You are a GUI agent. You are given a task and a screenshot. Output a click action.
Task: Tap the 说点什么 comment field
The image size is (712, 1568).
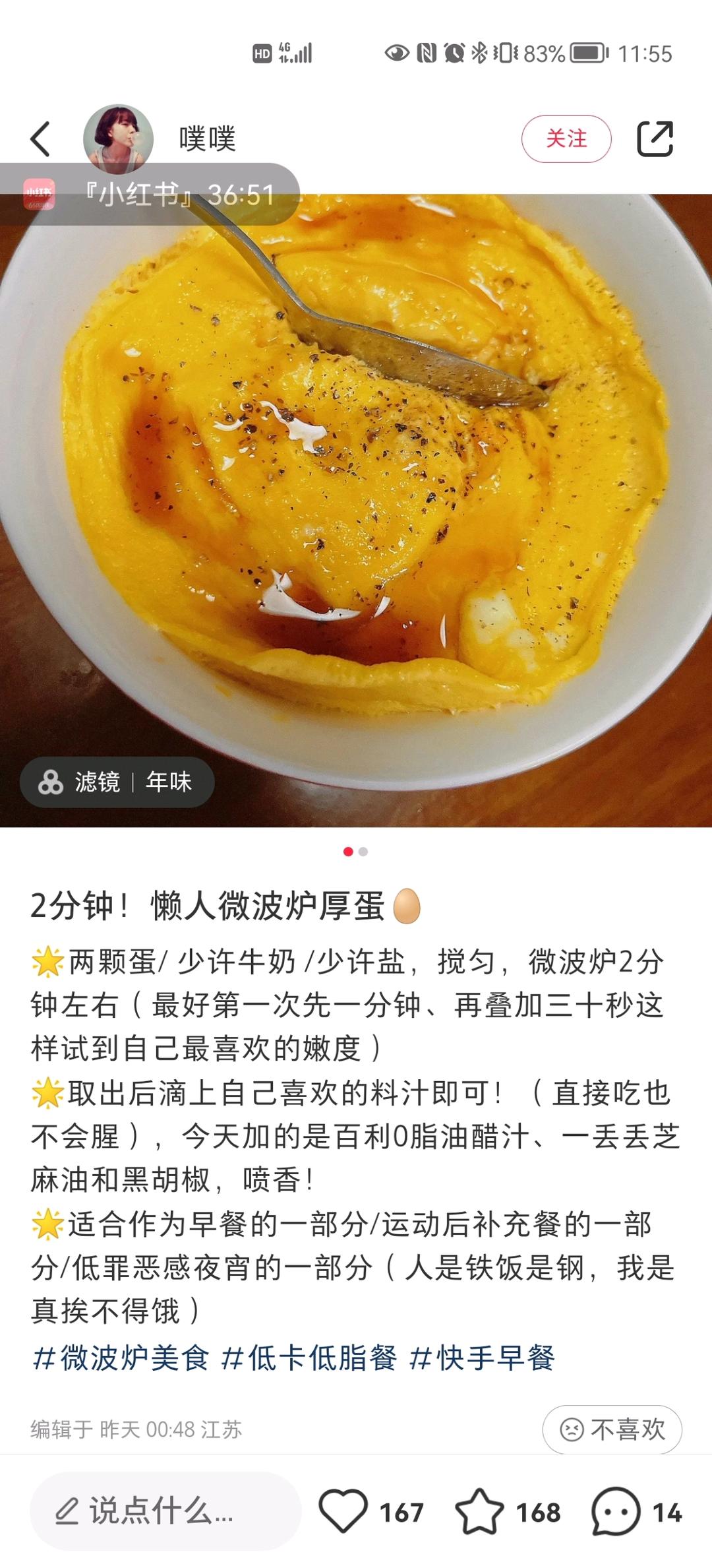pos(165,1511)
